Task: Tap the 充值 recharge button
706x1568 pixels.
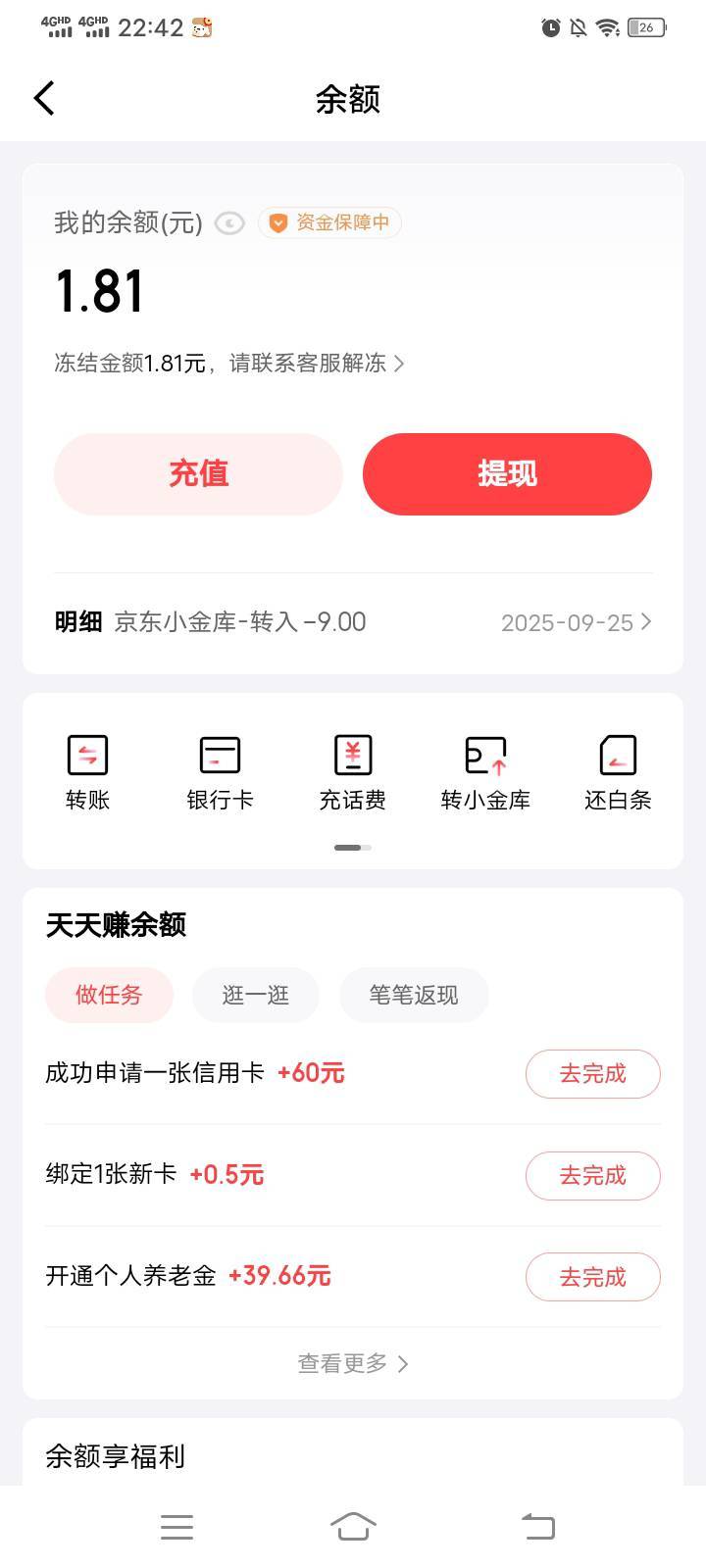Action: pos(198,474)
